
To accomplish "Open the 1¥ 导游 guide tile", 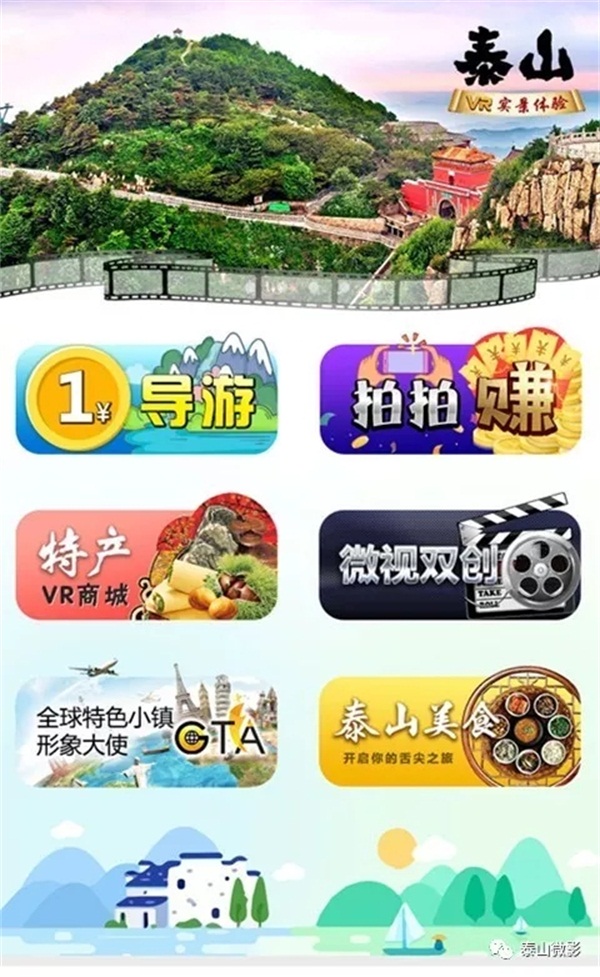I will tap(147, 398).
